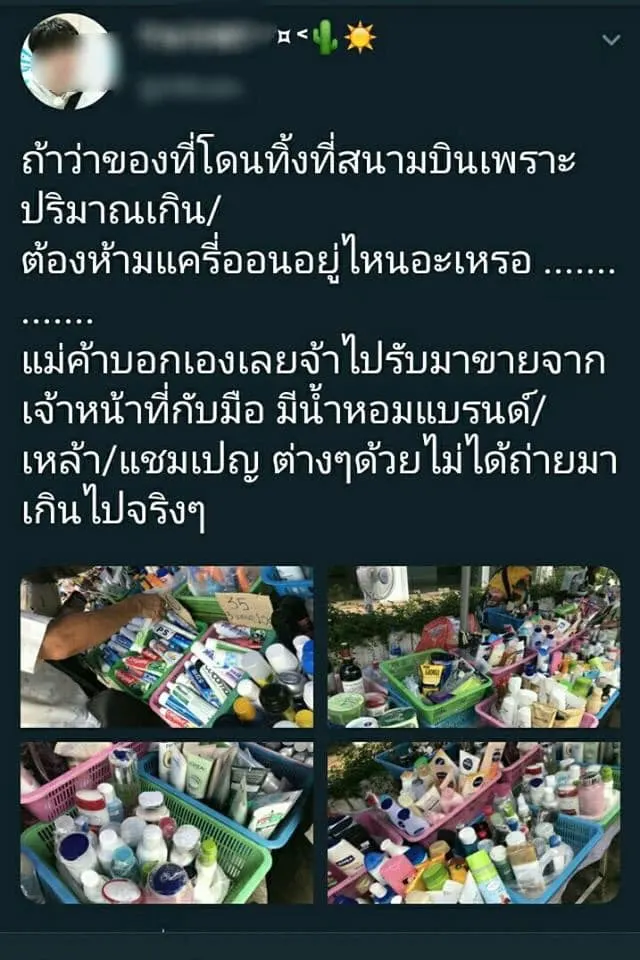Open the tweet options dropdown arrow
This screenshot has width=640, height=960.
pyautogui.click(x=611, y=41)
